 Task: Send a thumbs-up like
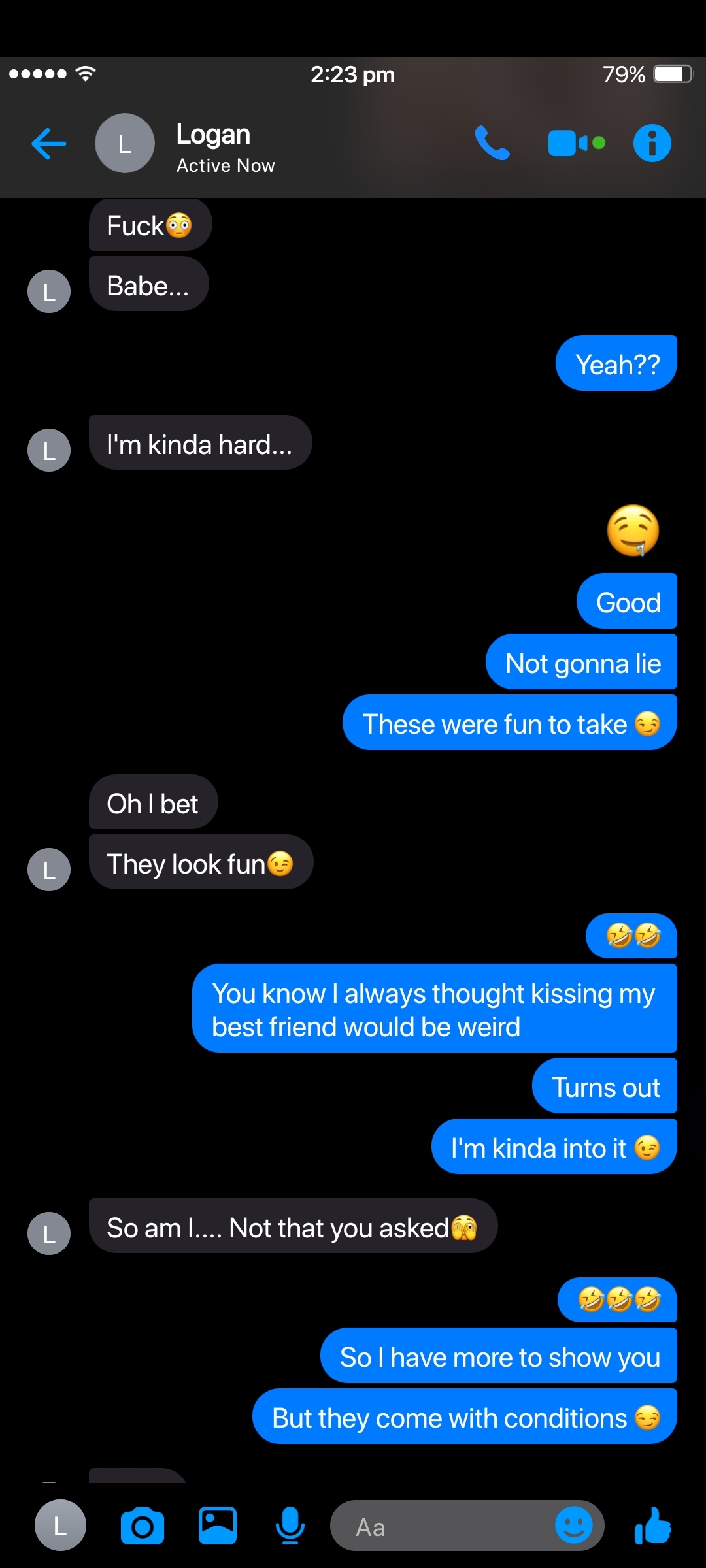point(653,1526)
